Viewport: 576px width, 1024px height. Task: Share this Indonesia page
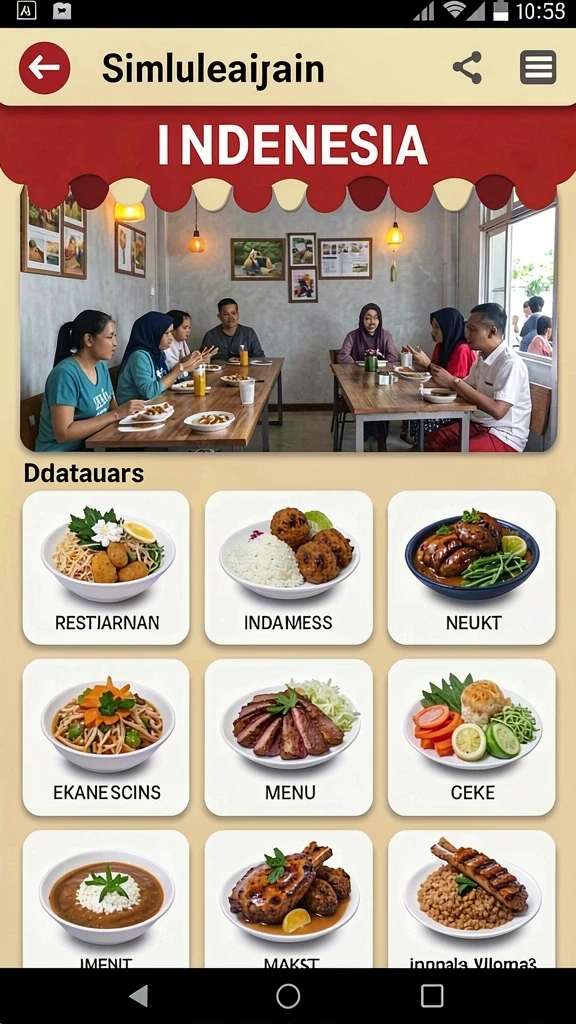coord(468,67)
